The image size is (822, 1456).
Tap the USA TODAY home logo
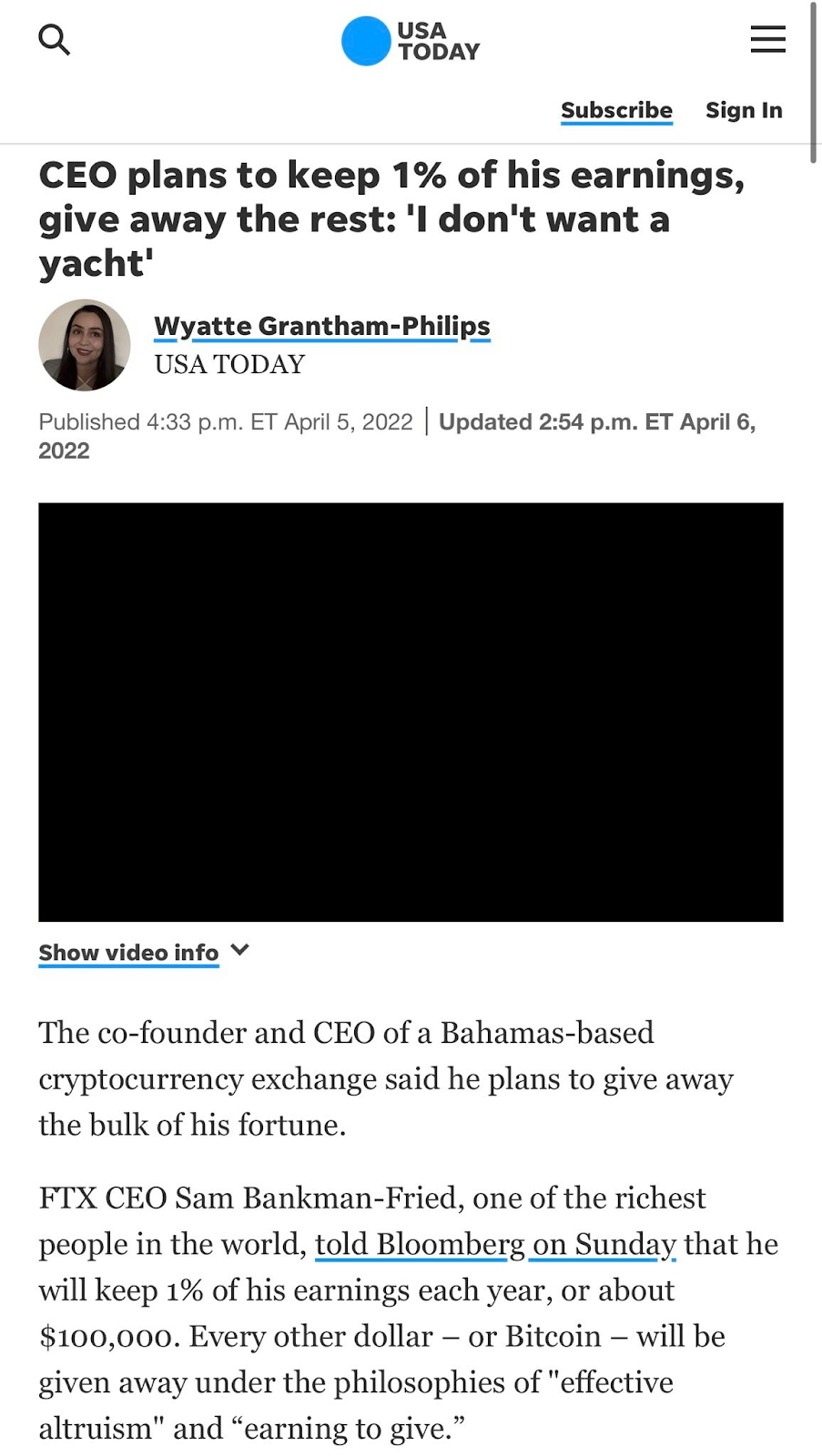click(411, 41)
